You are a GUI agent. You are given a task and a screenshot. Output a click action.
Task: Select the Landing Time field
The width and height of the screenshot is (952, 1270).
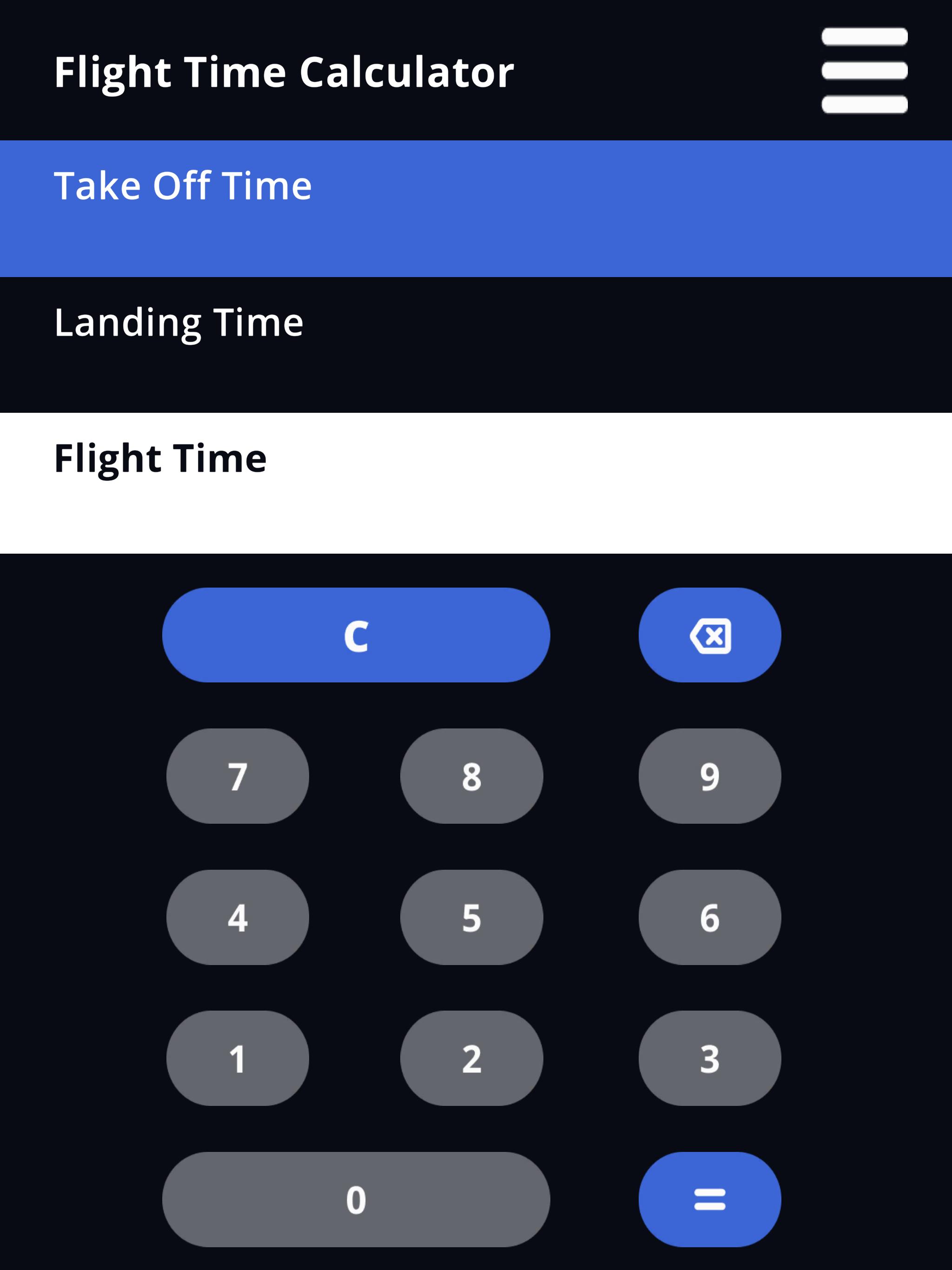[476, 344]
